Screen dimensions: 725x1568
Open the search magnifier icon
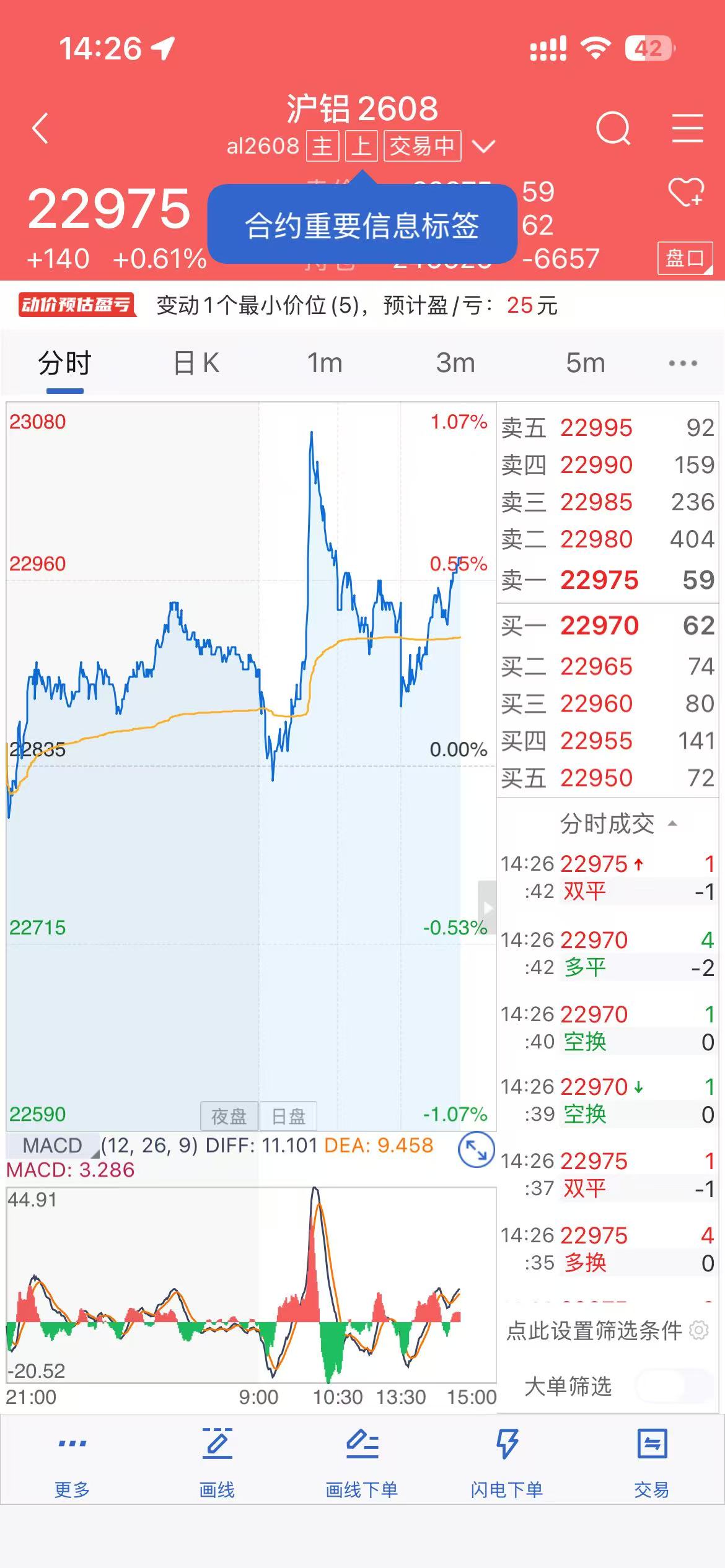click(x=613, y=128)
